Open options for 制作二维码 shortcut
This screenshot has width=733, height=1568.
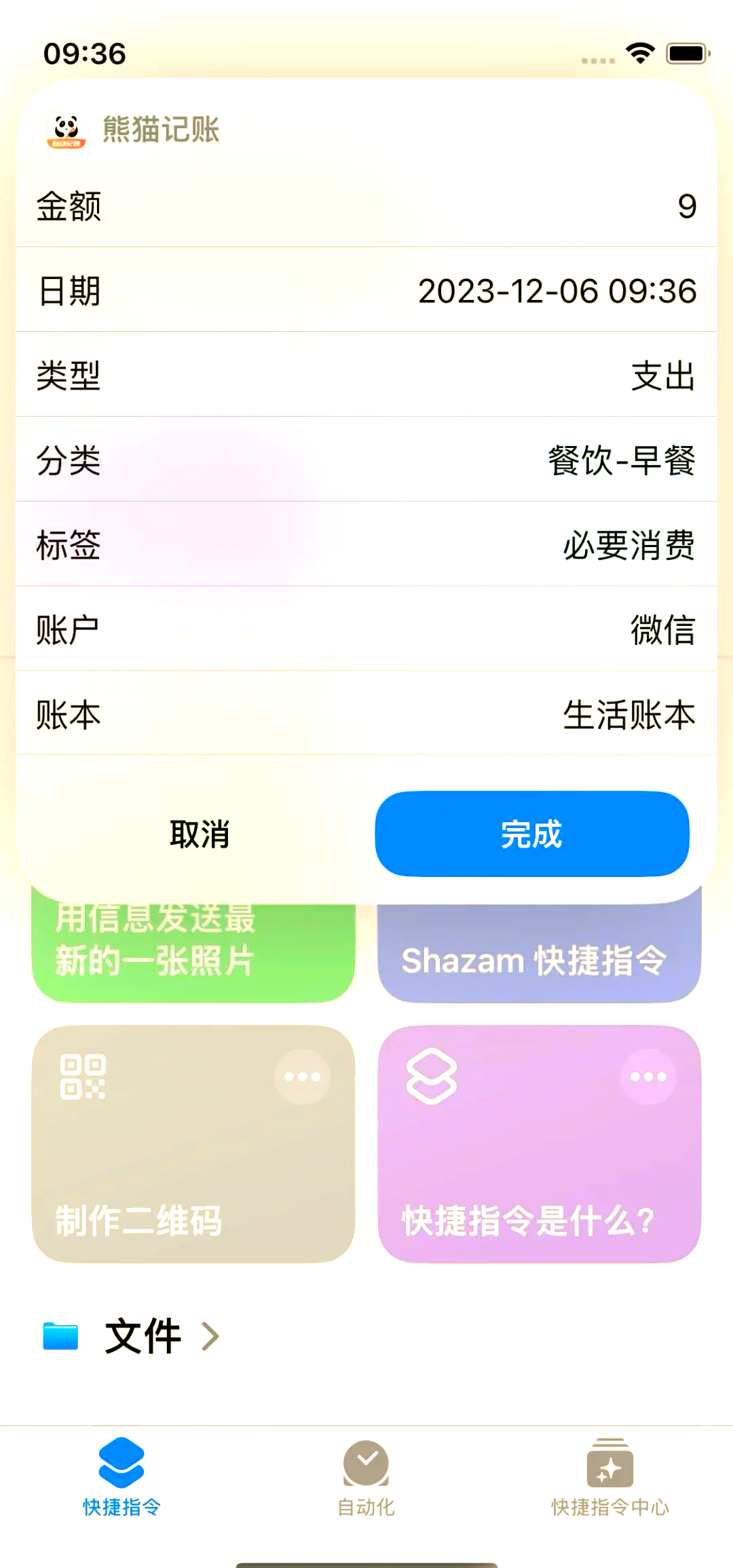point(302,1077)
